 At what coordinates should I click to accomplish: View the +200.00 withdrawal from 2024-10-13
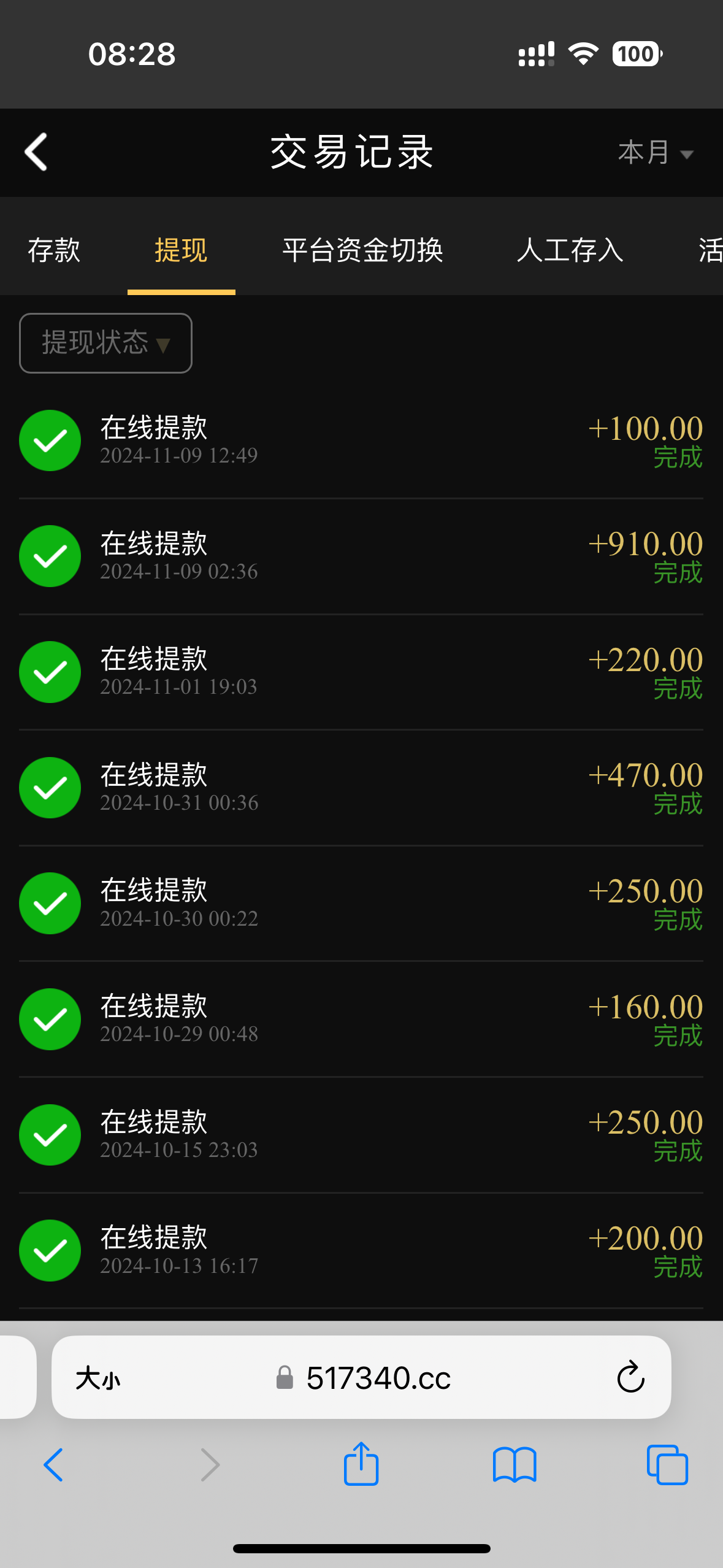pos(361,1250)
